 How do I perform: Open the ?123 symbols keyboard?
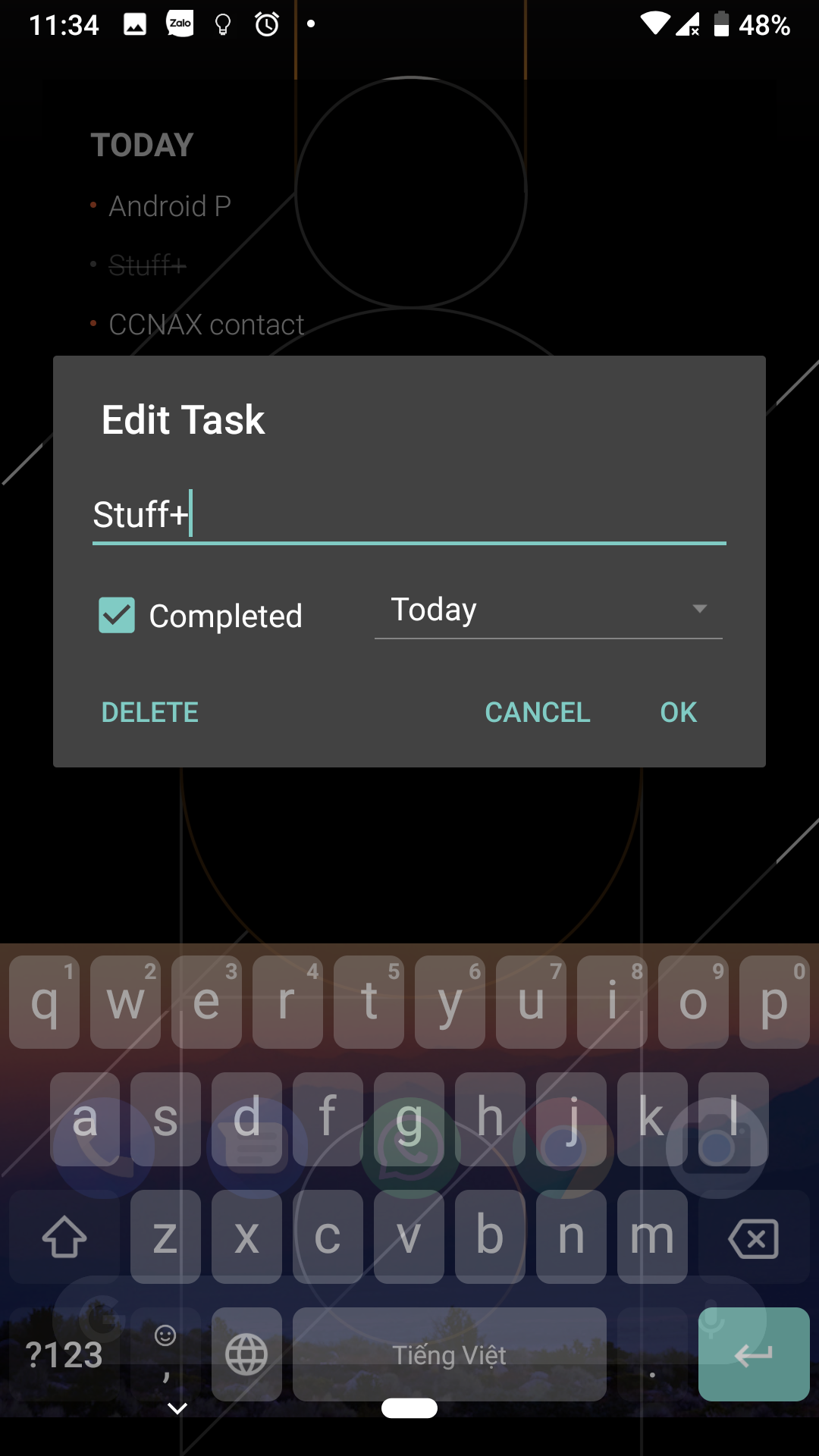click(64, 1354)
